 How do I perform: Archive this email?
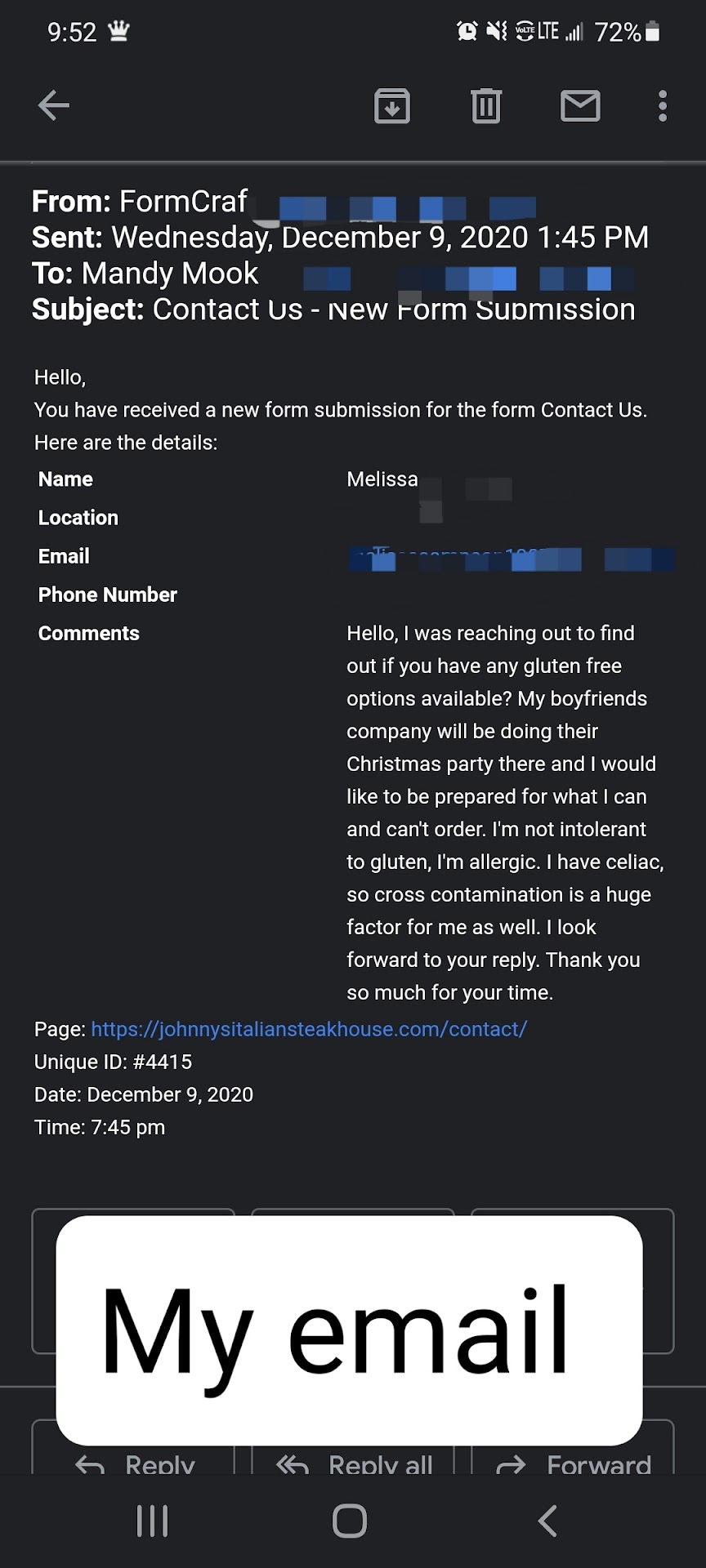coord(392,106)
